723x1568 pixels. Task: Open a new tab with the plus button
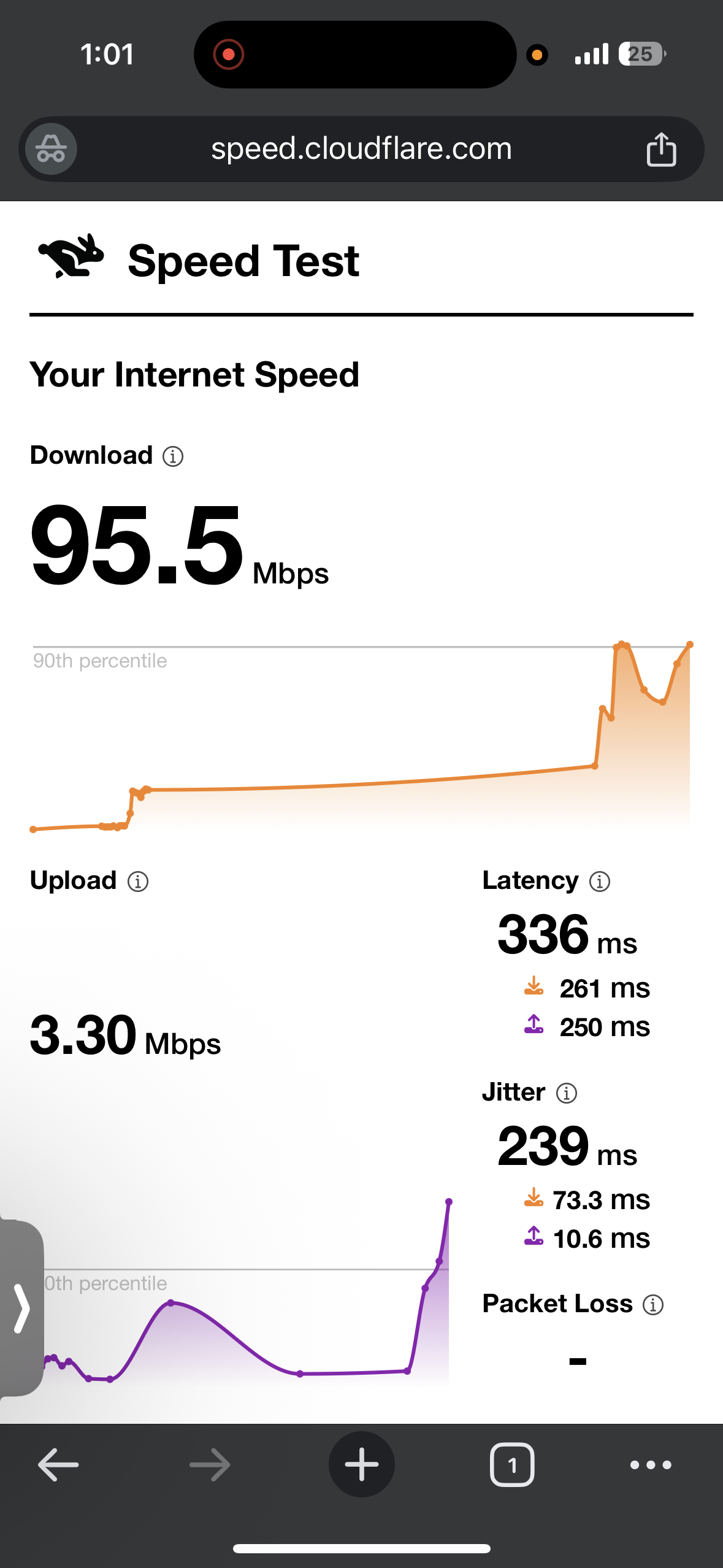[x=361, y=1464]
